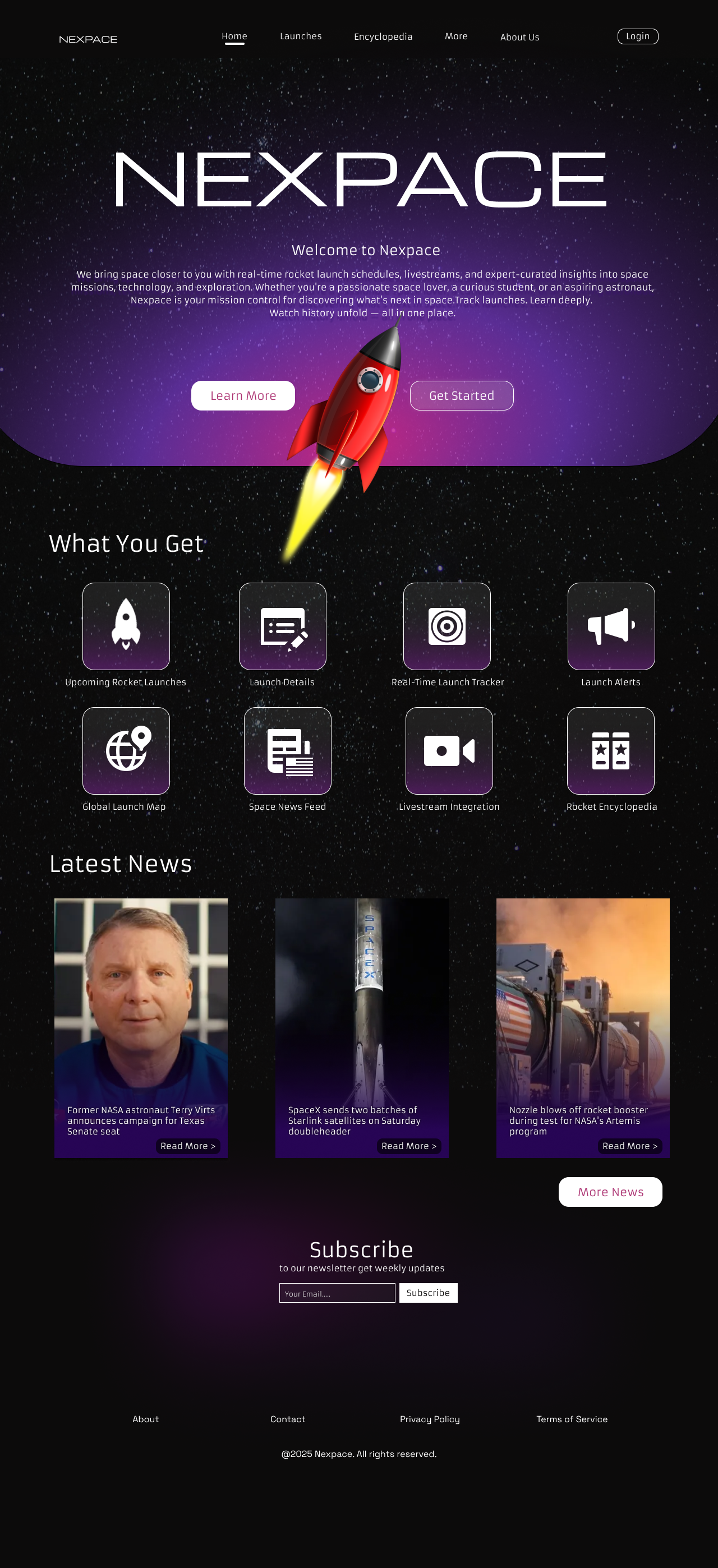Tap the More News button

pos(610,1192)
